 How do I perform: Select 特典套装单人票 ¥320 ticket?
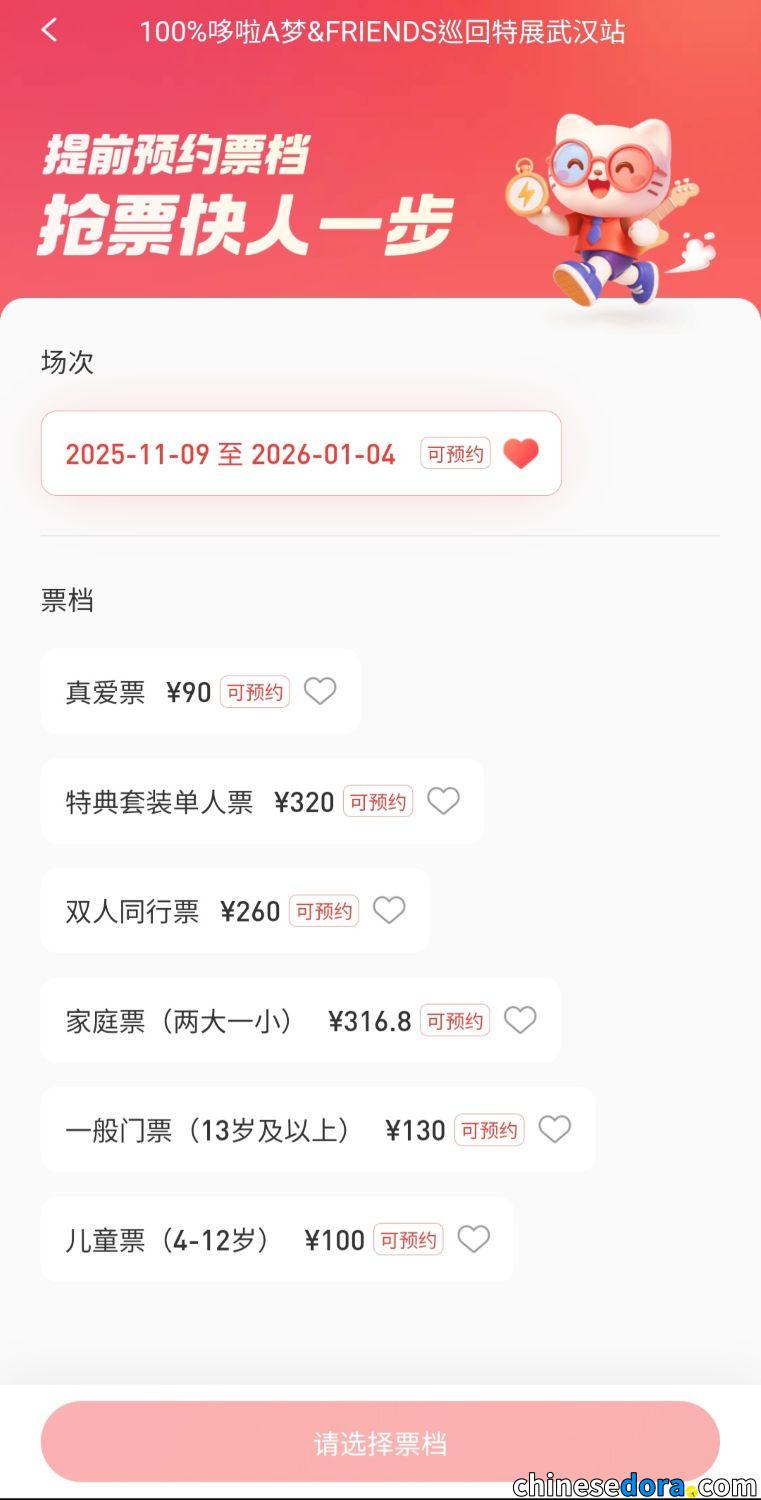tap(262, 802)
